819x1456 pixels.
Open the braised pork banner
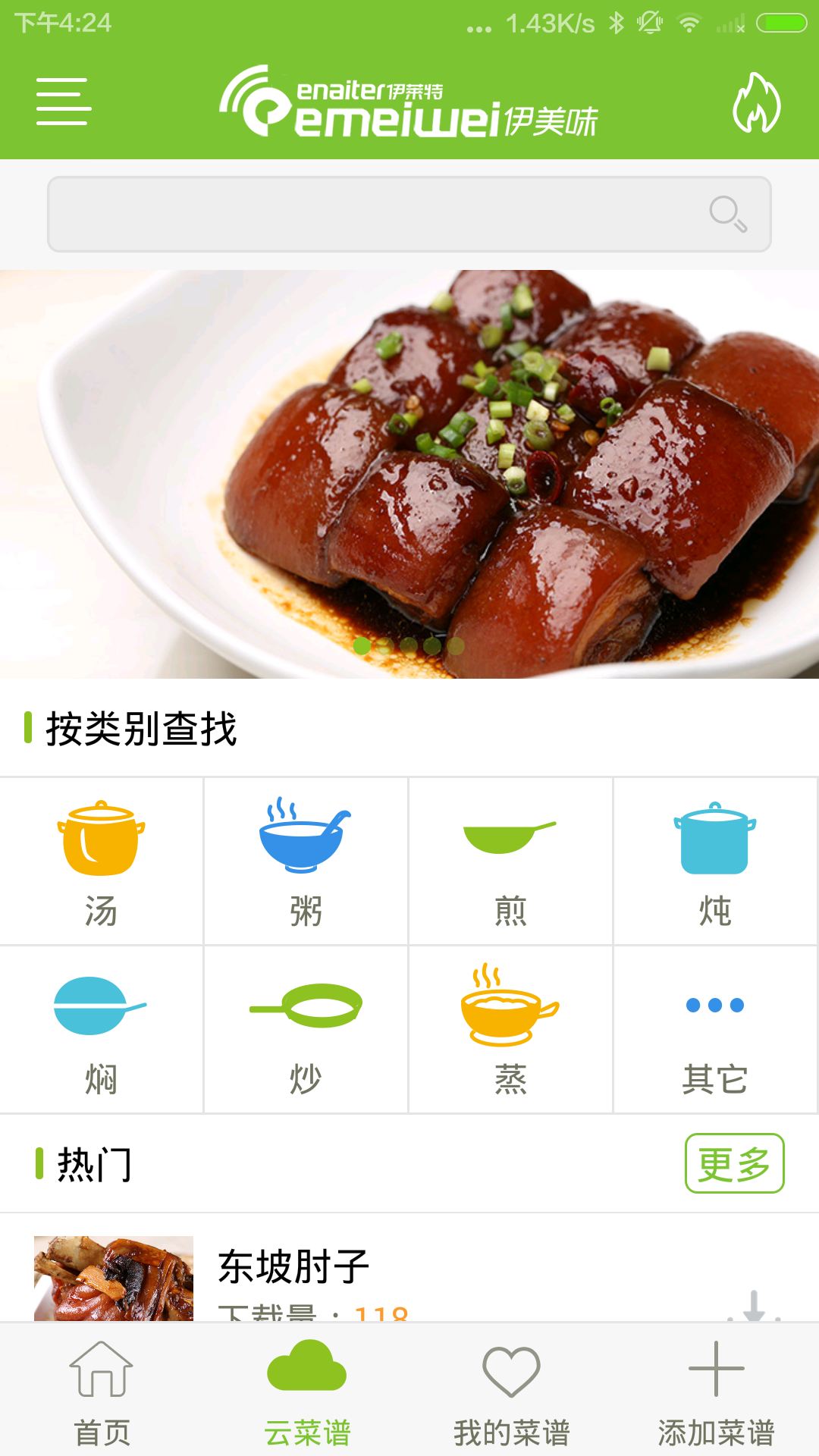[409, 474]
